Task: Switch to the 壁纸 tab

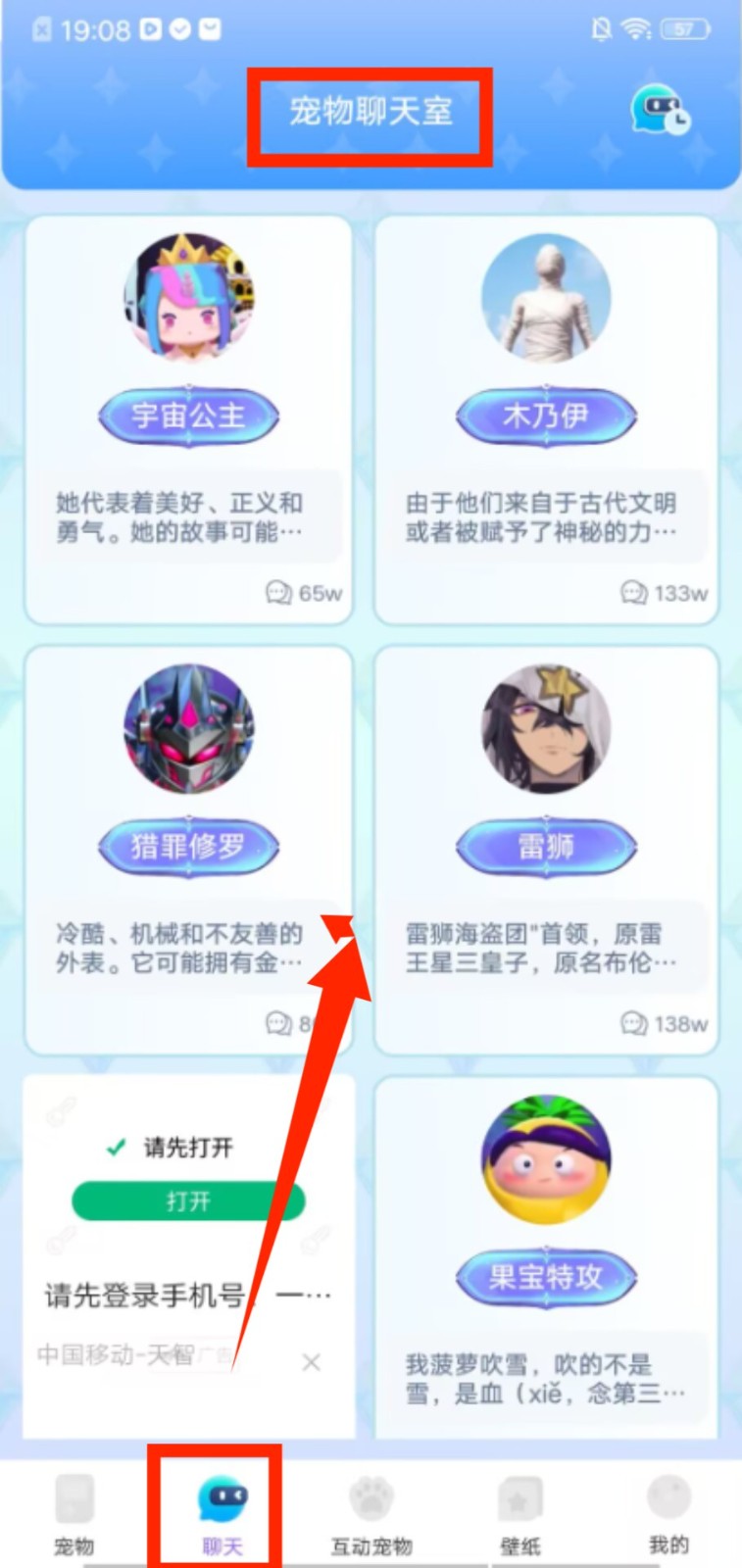Action: tap(519, 1514)
